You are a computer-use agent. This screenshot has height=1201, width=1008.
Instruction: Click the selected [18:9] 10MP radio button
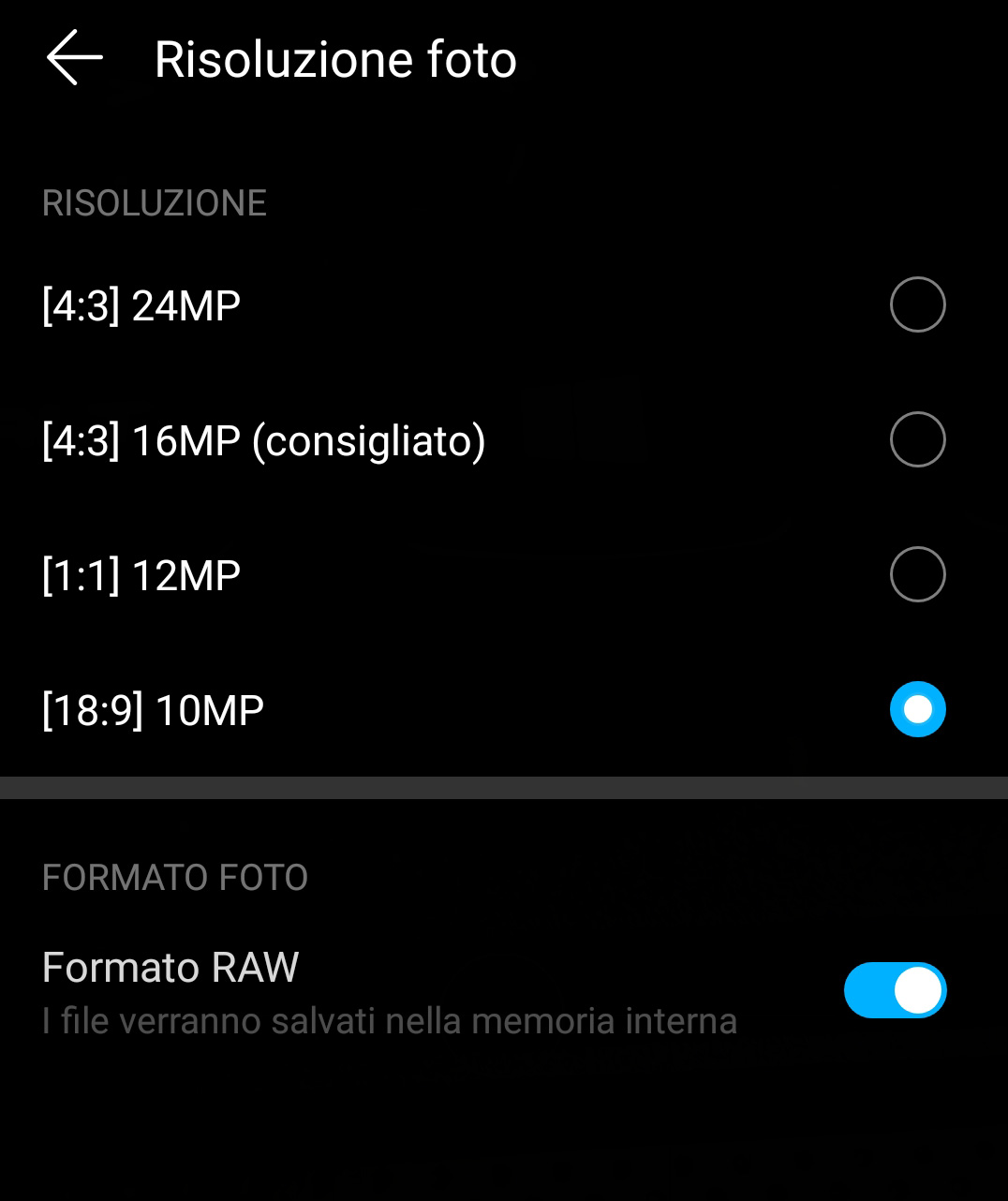(x=917, y=709)
